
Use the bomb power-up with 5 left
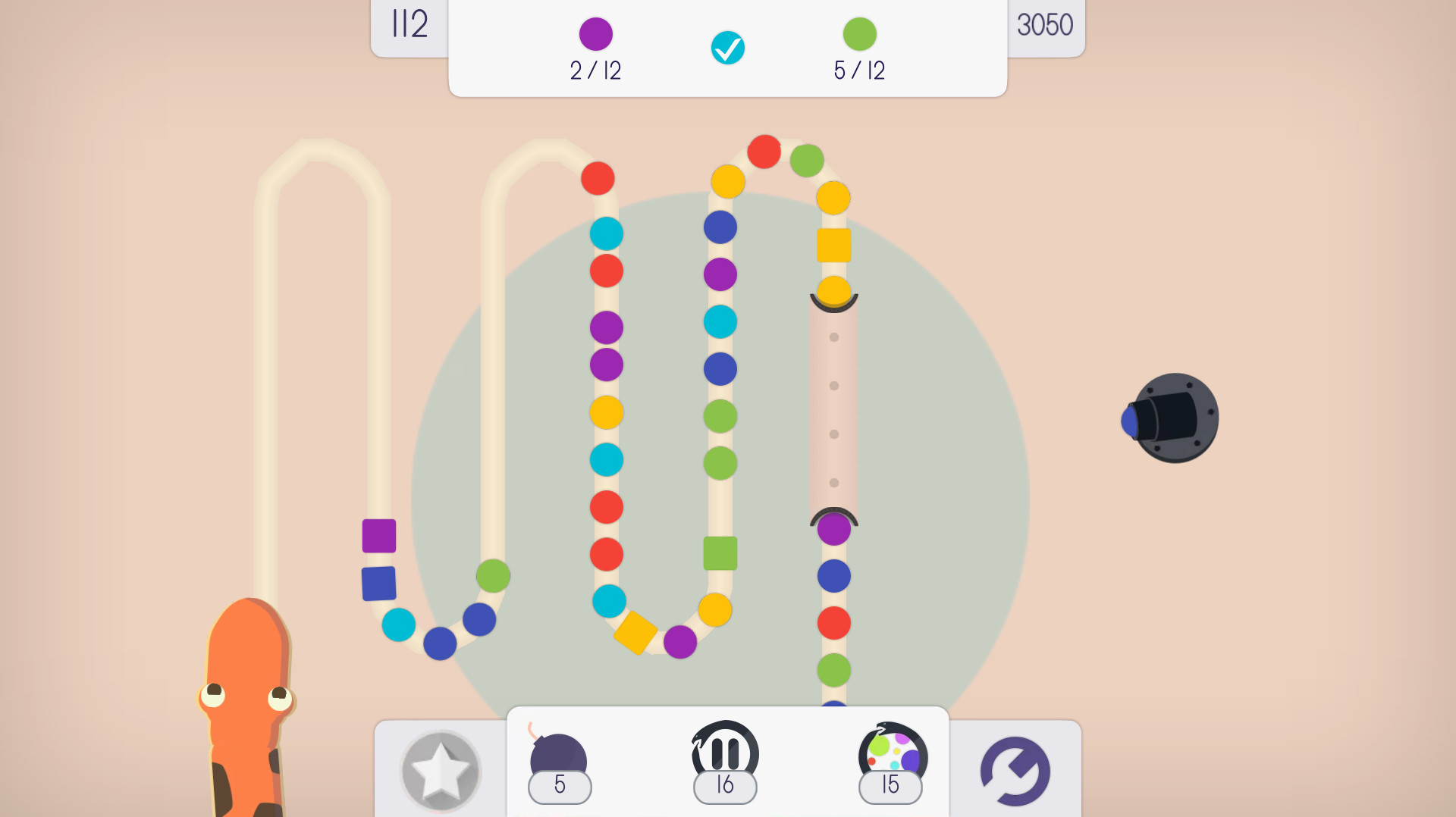tap(559, 761)
